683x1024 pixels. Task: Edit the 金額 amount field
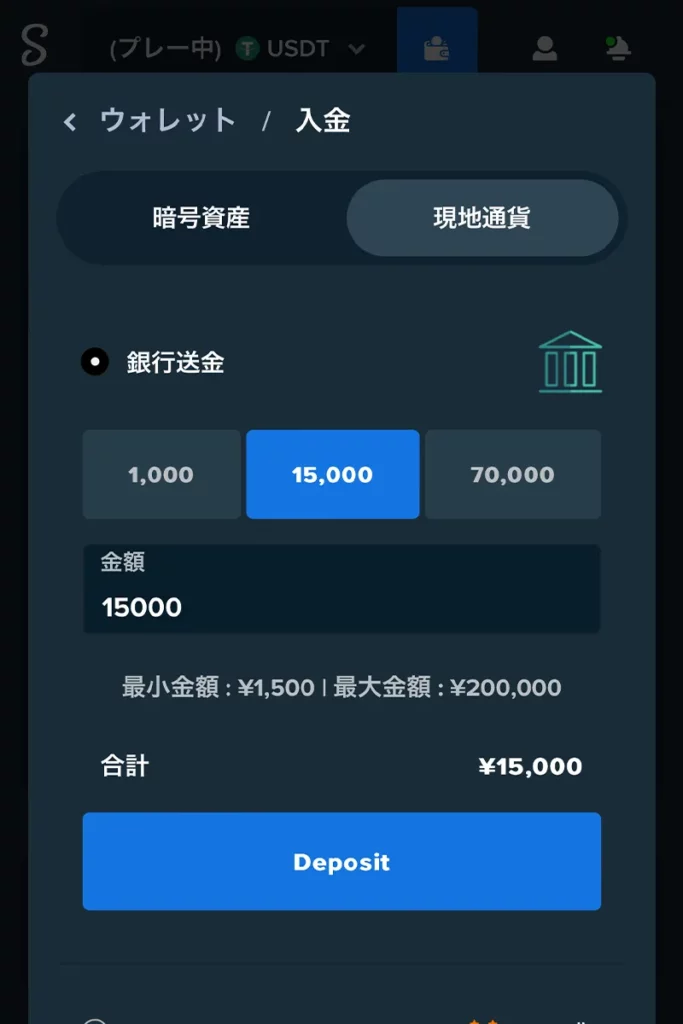[x=341, y=606]
